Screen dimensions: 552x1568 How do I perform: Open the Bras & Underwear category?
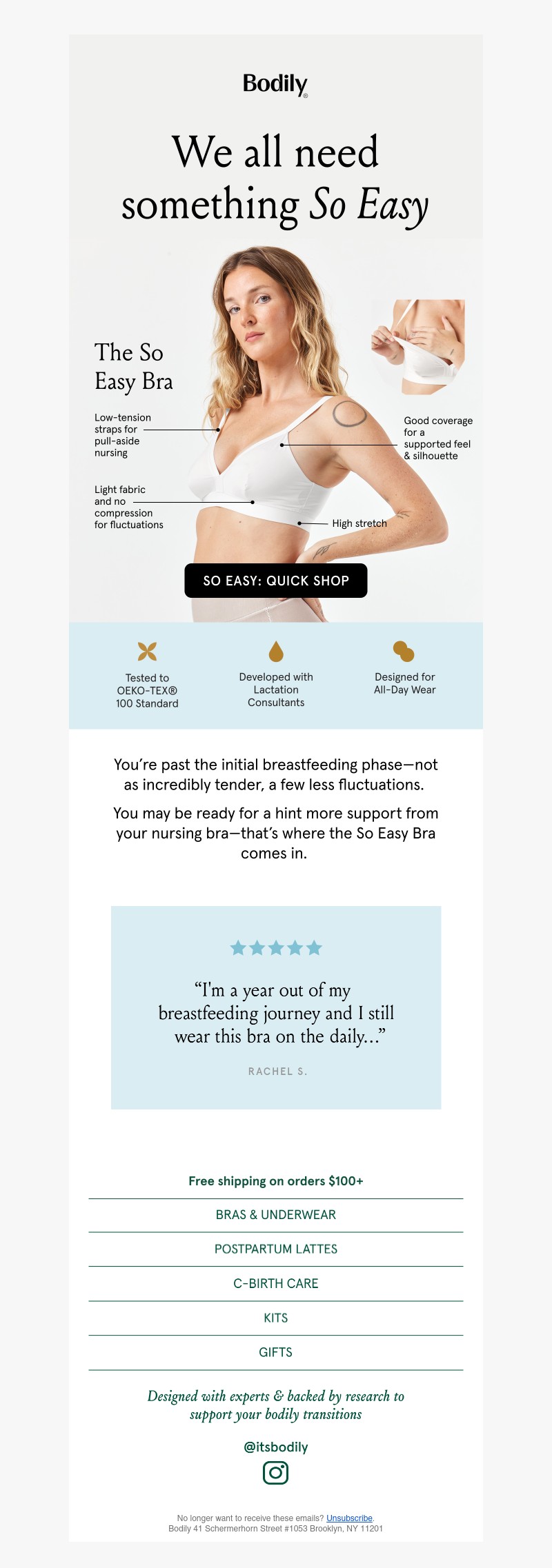(x=276, y=1215)
